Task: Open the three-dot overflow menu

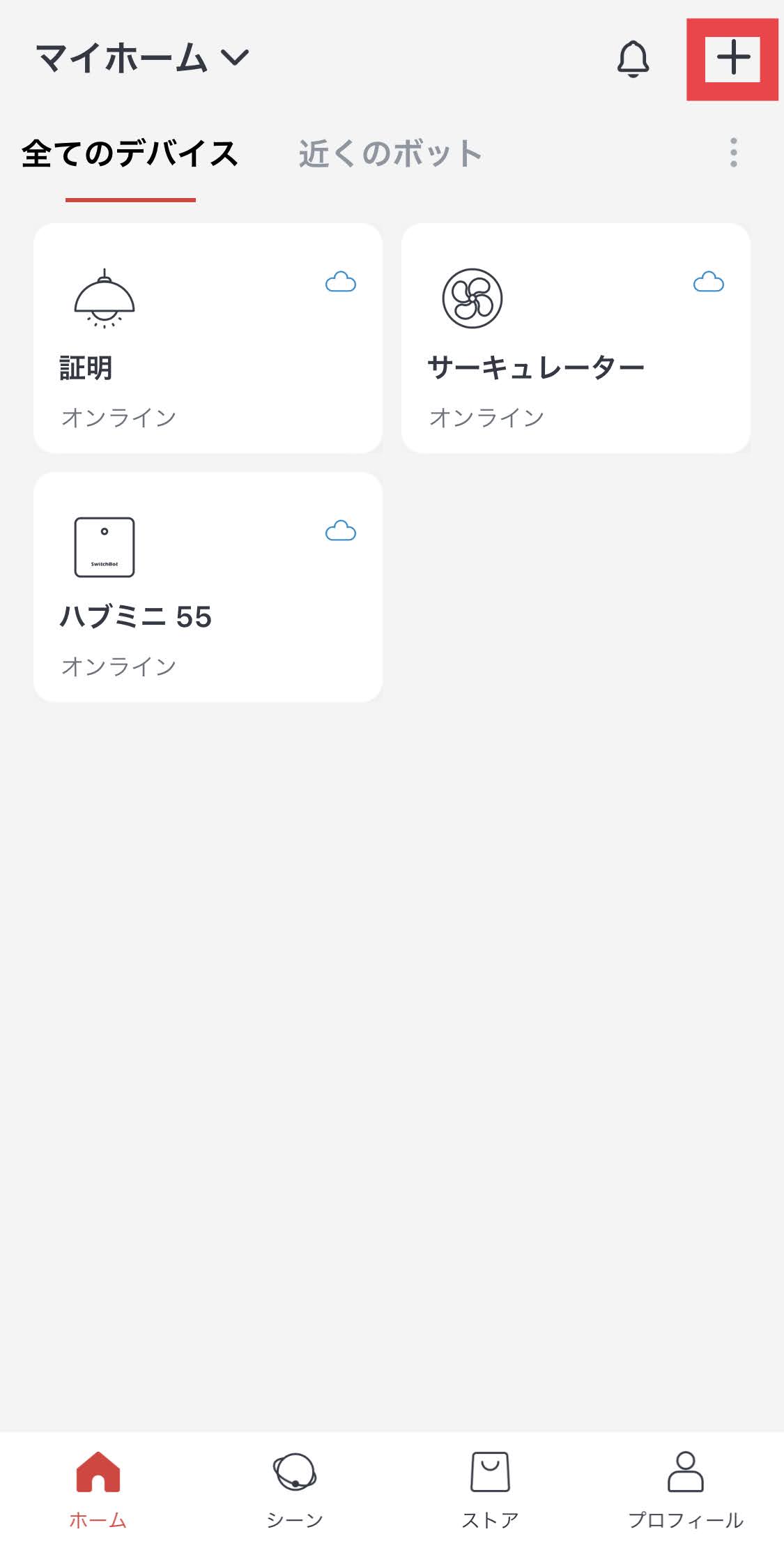Action: click(x=733, y=152)
